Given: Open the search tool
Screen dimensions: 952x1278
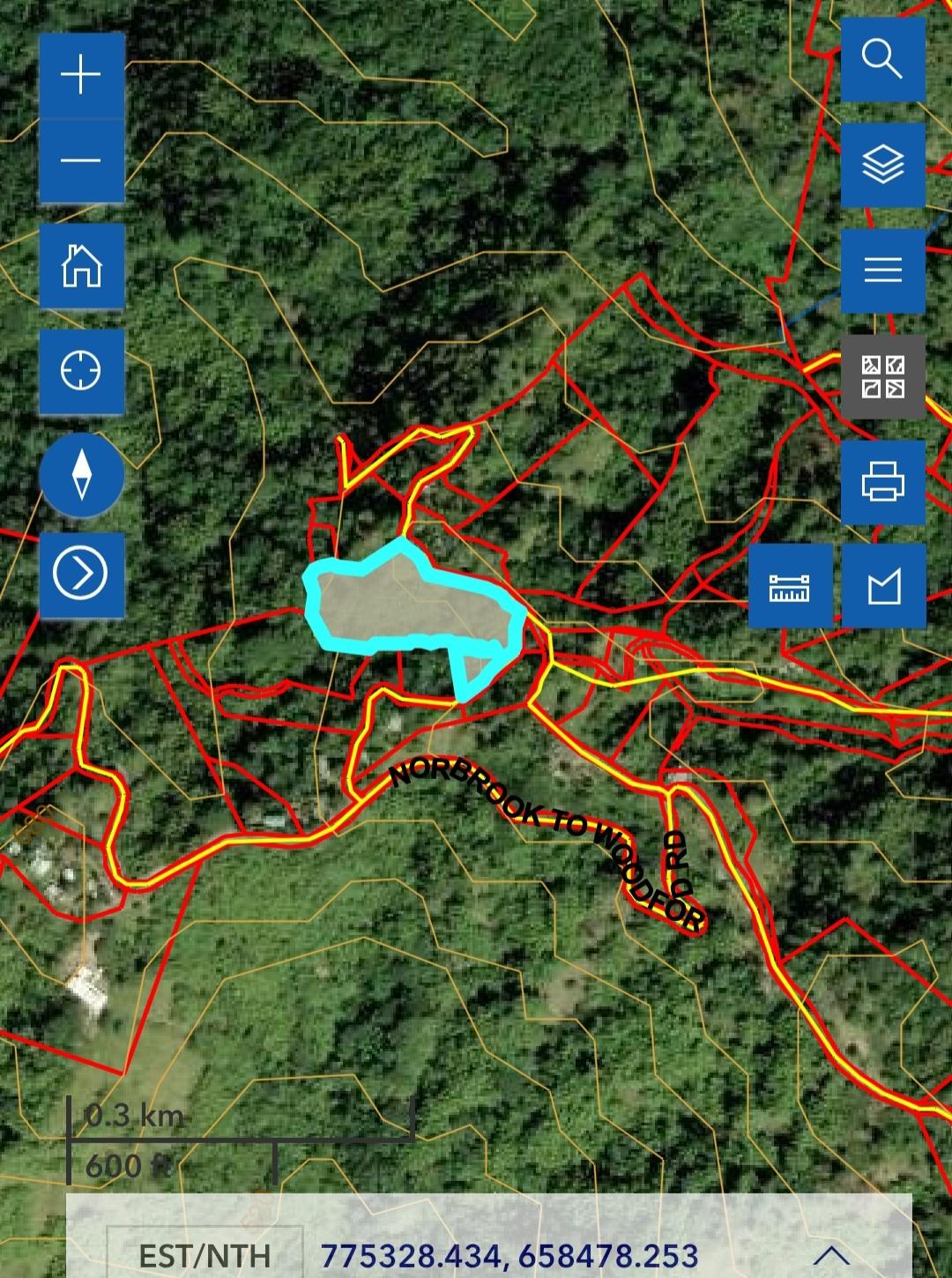Looking at the screenshot, I should click(x=882, y=59).
